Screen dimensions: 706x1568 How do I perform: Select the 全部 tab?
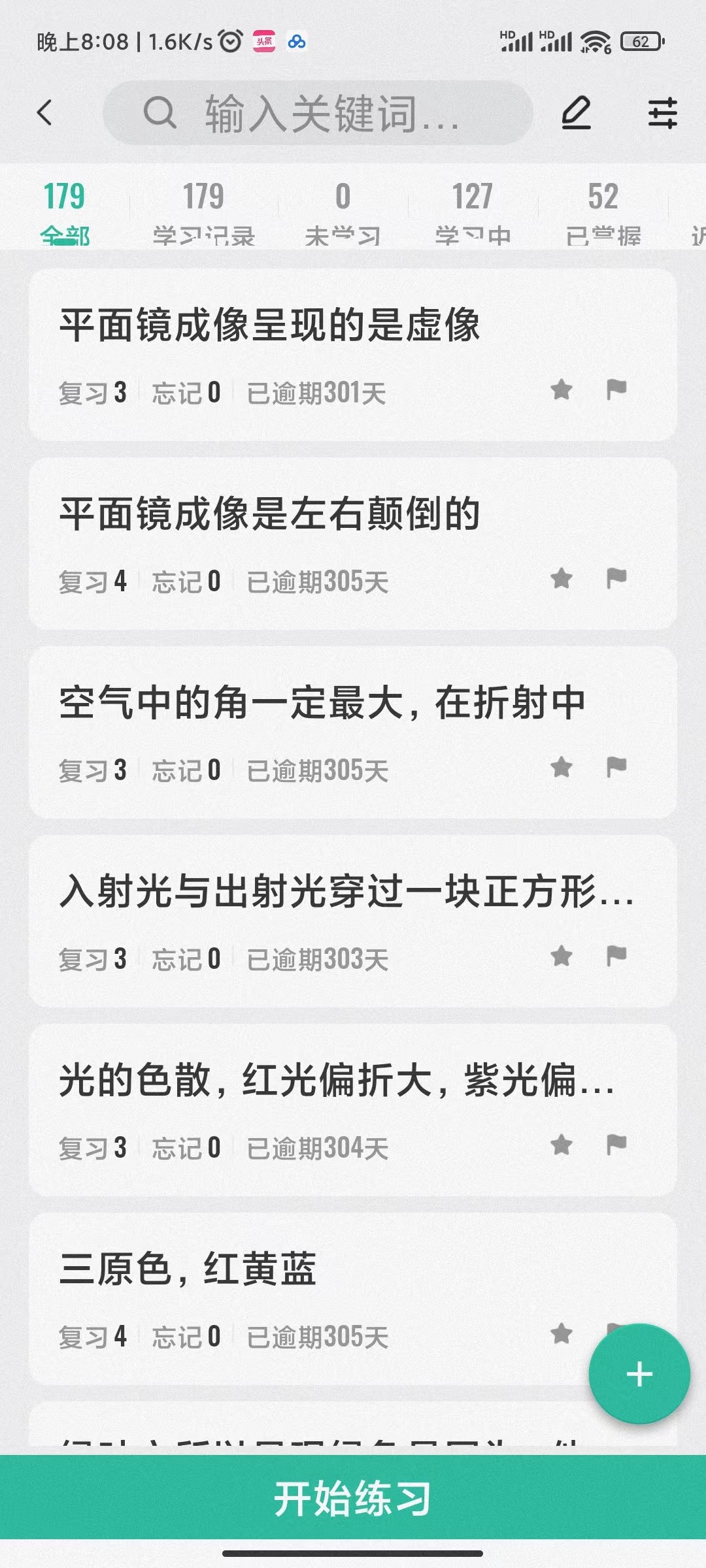click(x=64, y=213)
